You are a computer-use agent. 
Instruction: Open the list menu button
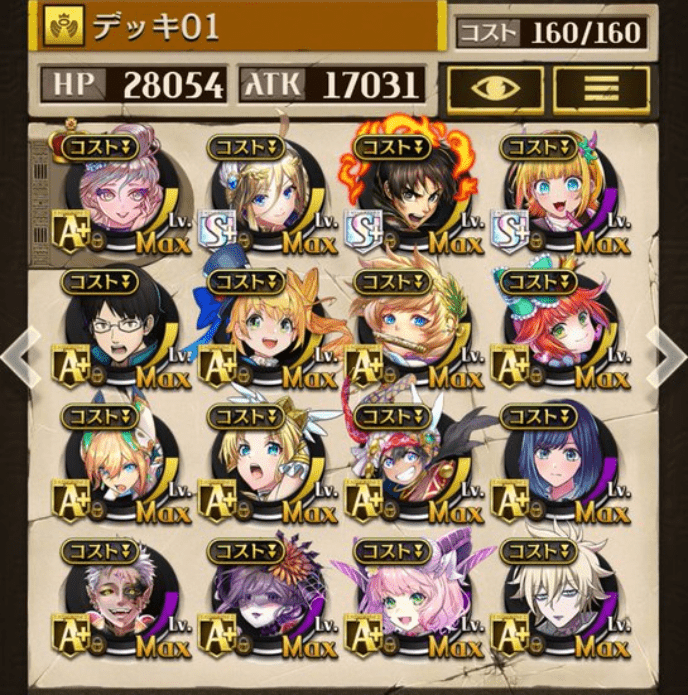pos(602,88)
